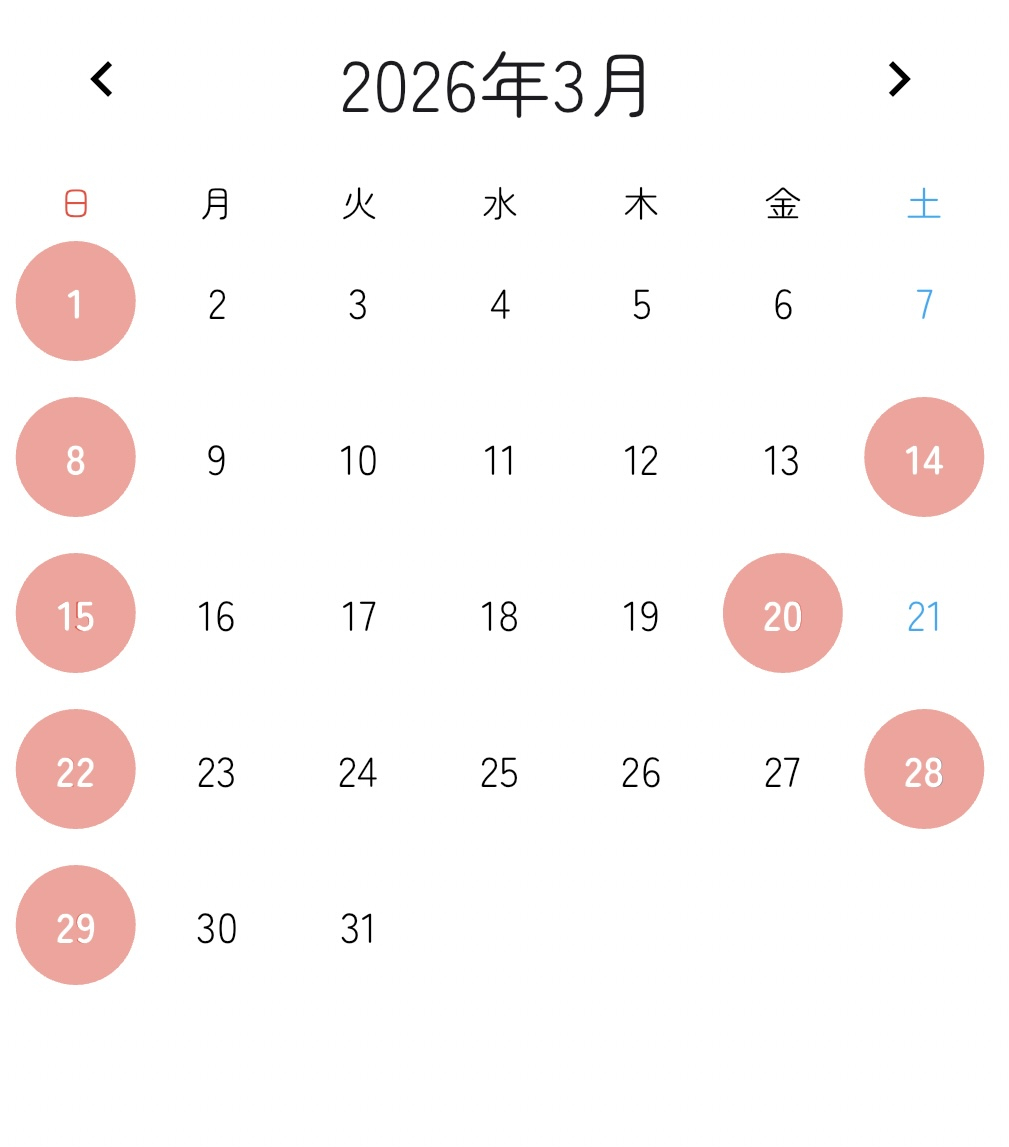Tap the highlighted date 8

(76, 458)
